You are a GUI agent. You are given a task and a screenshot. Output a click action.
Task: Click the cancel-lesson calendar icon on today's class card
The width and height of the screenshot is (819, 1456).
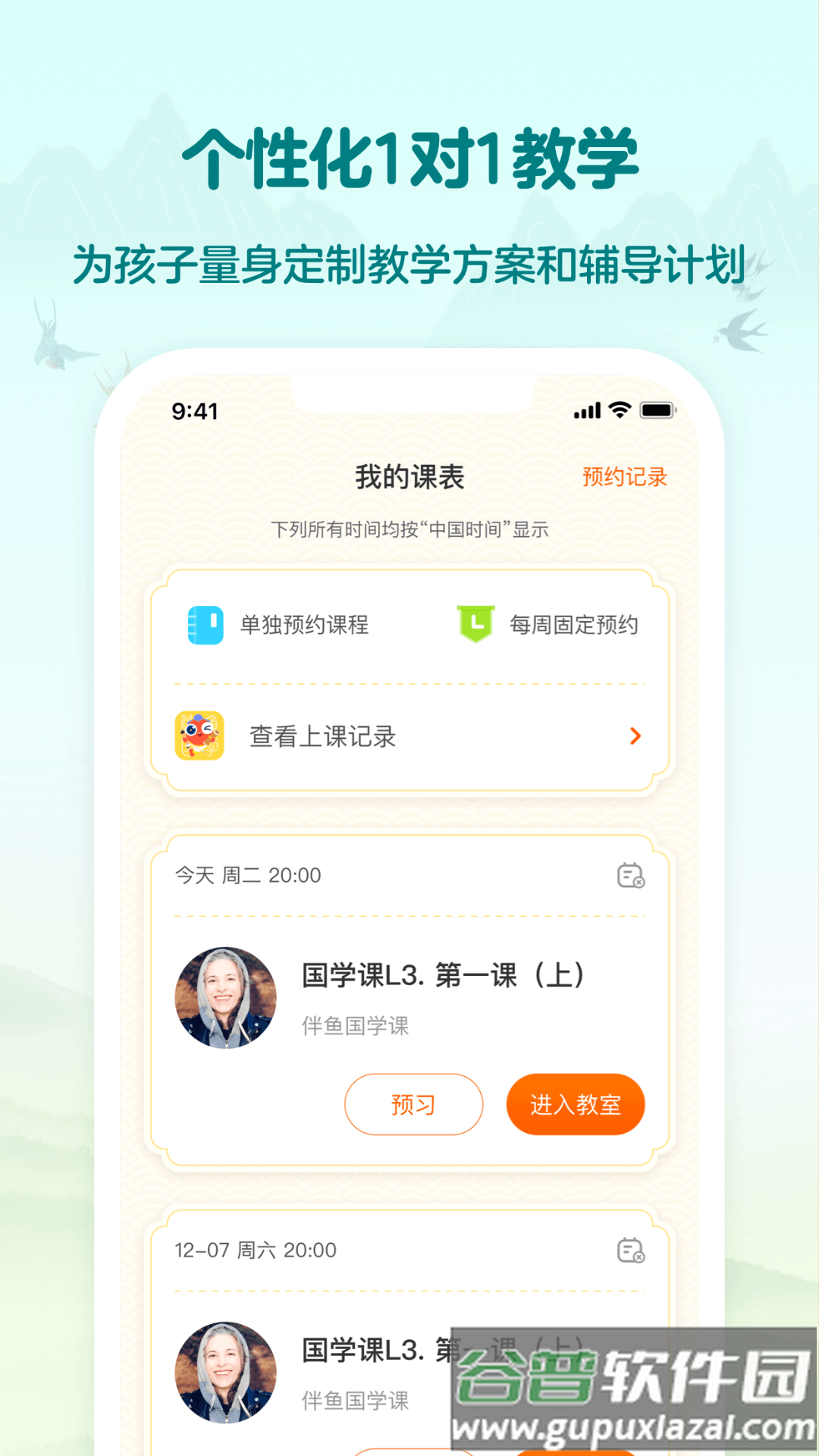tap(631, 875)
